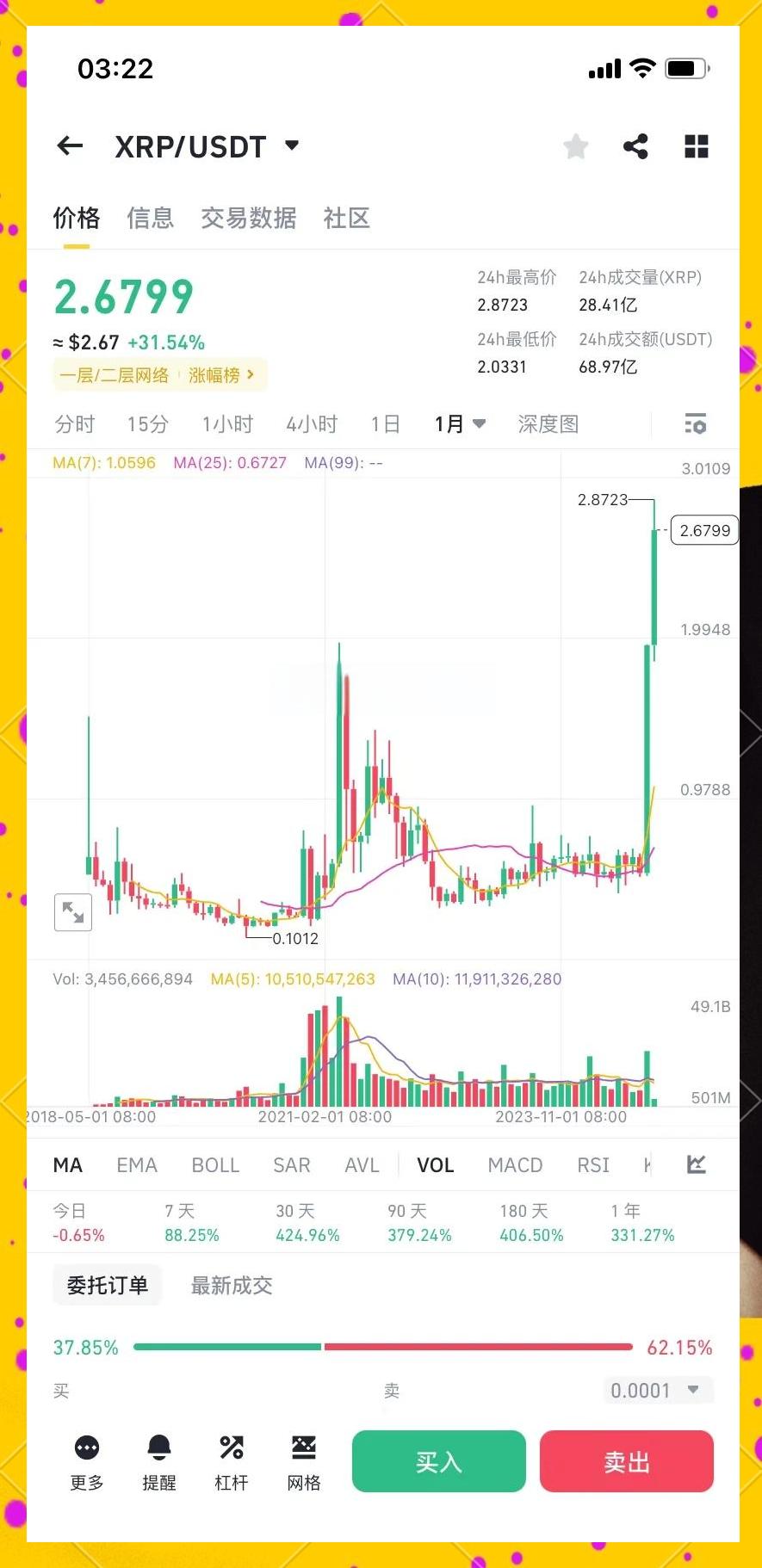Viewport: 762px width, 1568px height.
Task: Tap the 更多 more options icon
Action: [x=85, y=1460]
